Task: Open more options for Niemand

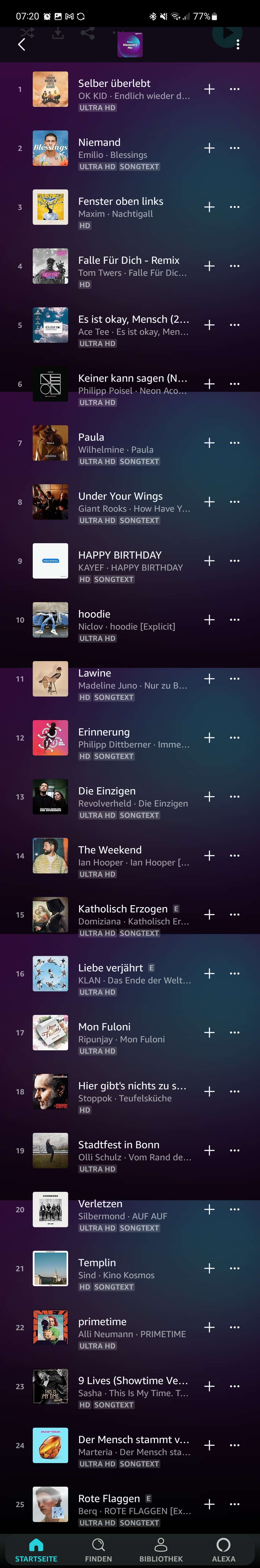Action: (234, 148)
